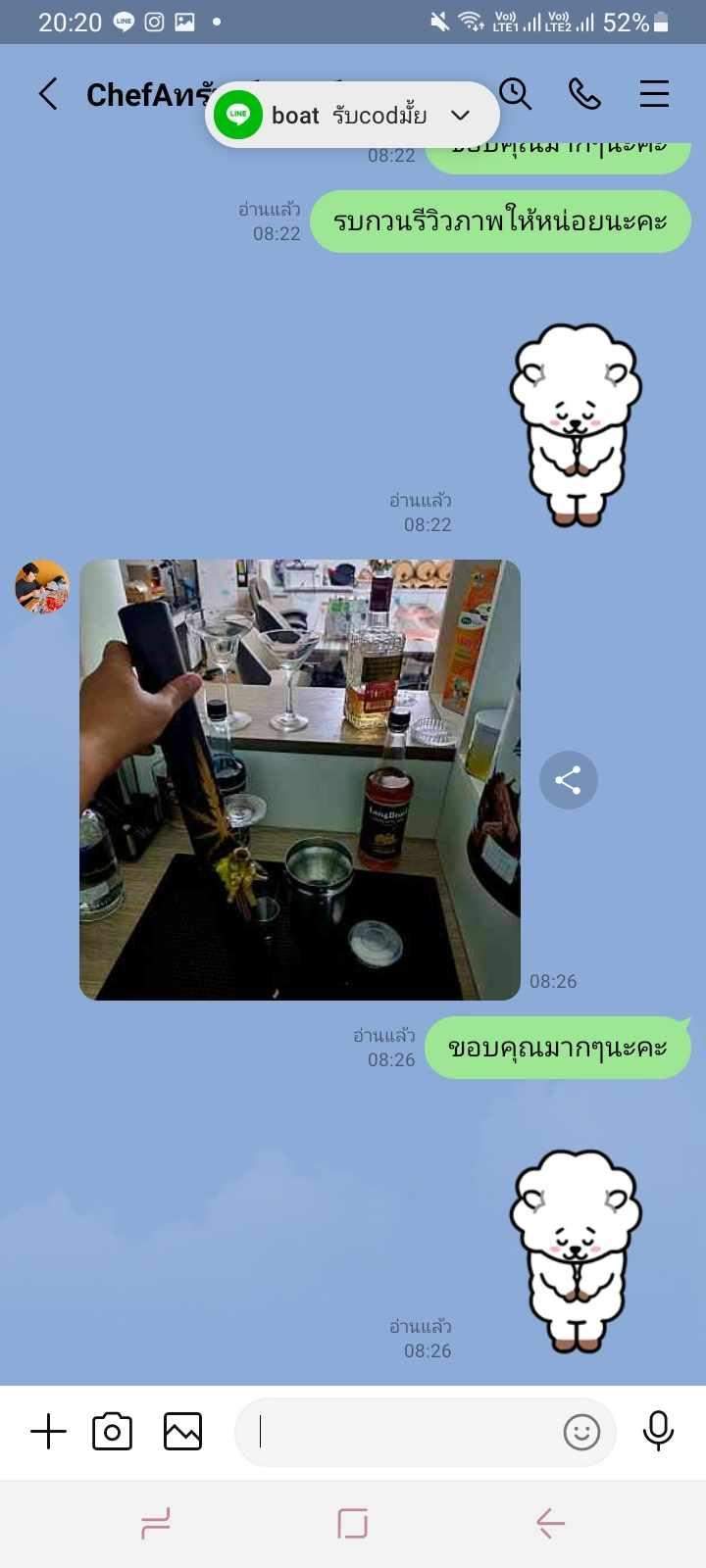Pick an image from the gallery
This screenshot has height=1568, width=706.
[182, 1432]
